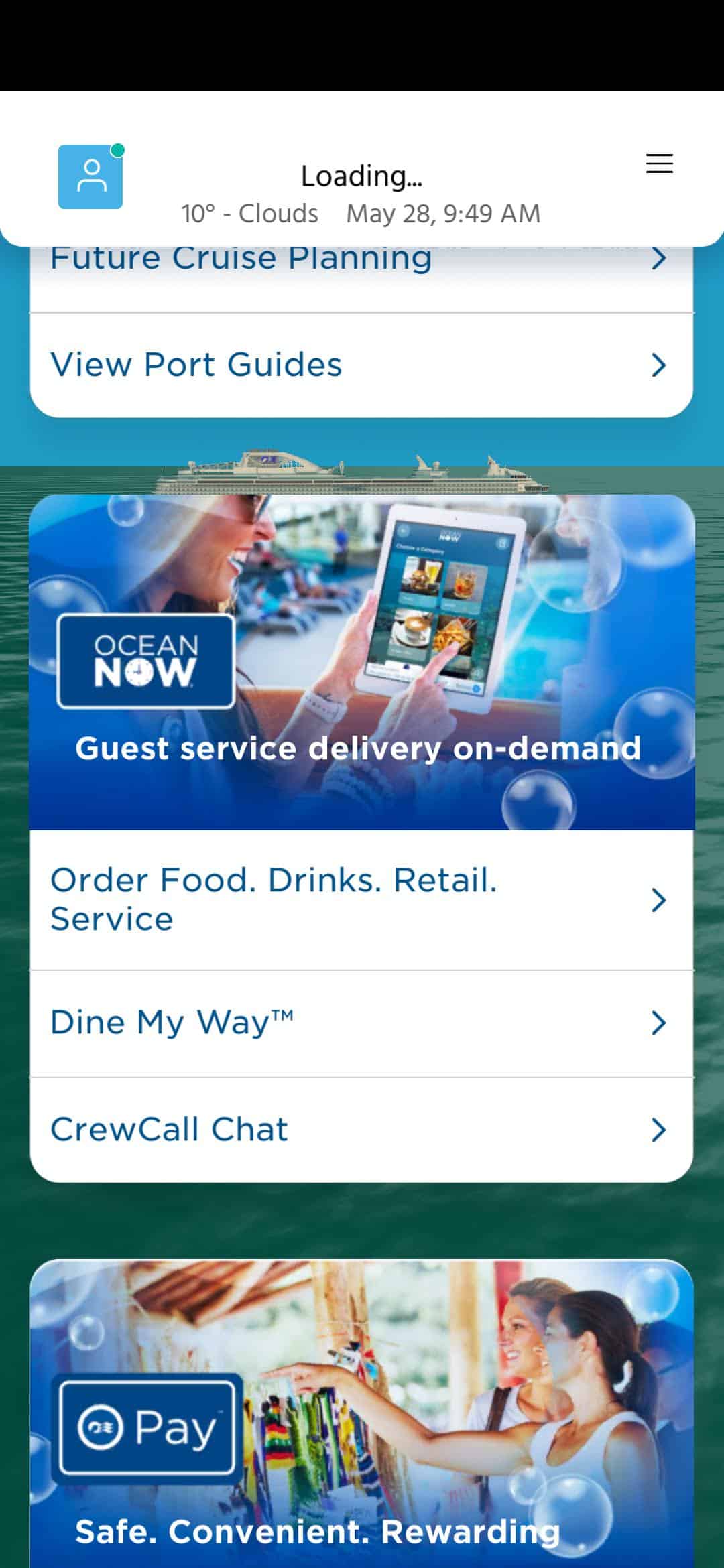Tap the Ocean Pay banner
This screenshot has width=724, height=1568.
[x=362, y=1414]
